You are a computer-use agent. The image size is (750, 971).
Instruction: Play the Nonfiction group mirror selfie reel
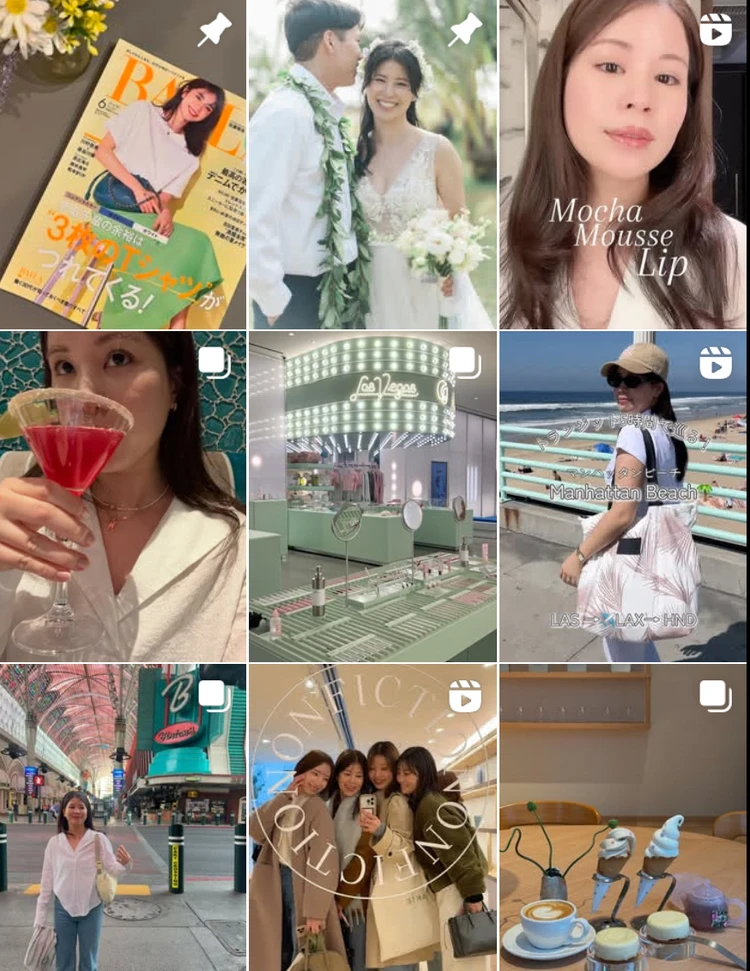pyautogui.click(x=372, y=817)
